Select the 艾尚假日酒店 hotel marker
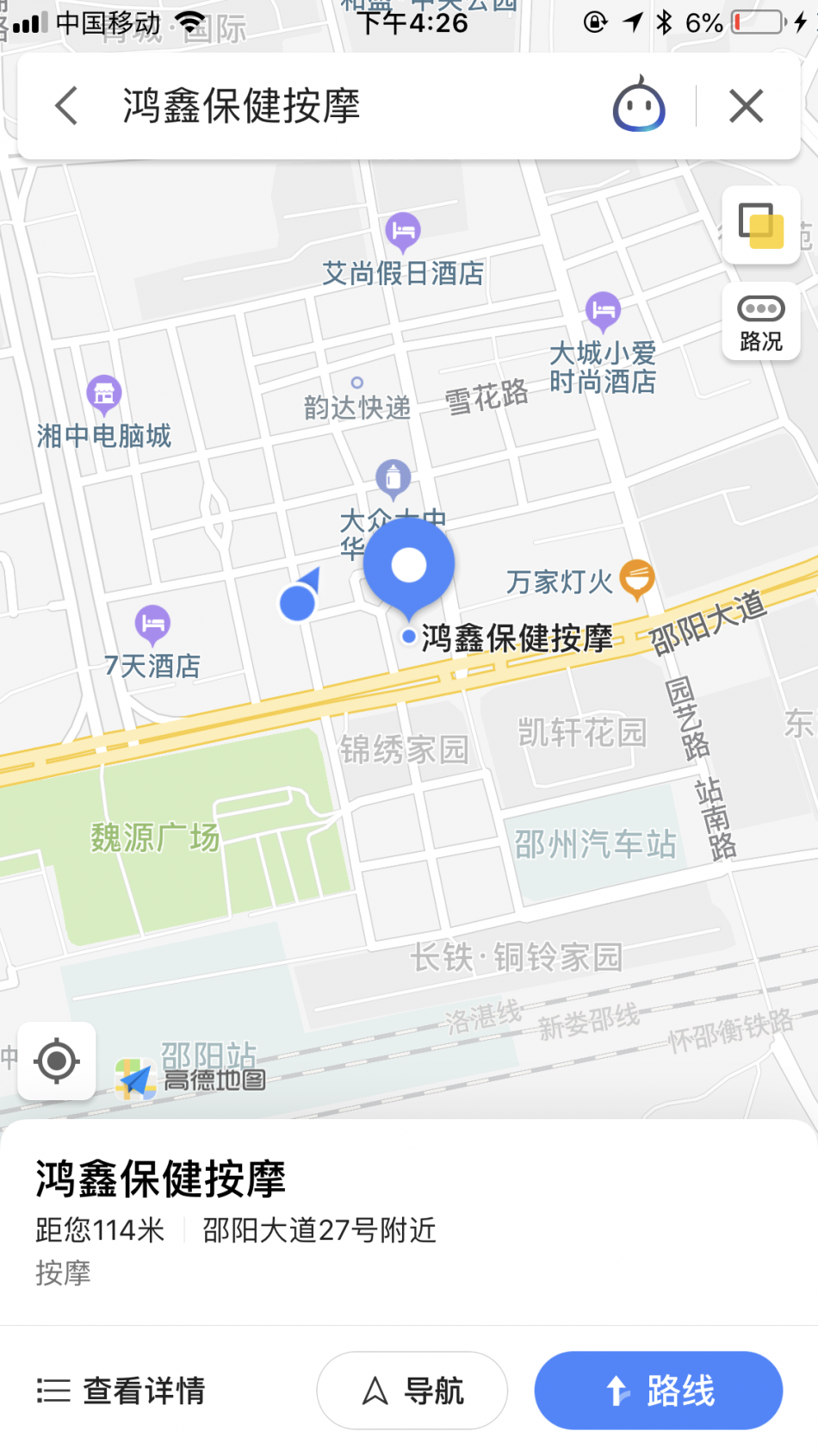 tap(403, 230)
